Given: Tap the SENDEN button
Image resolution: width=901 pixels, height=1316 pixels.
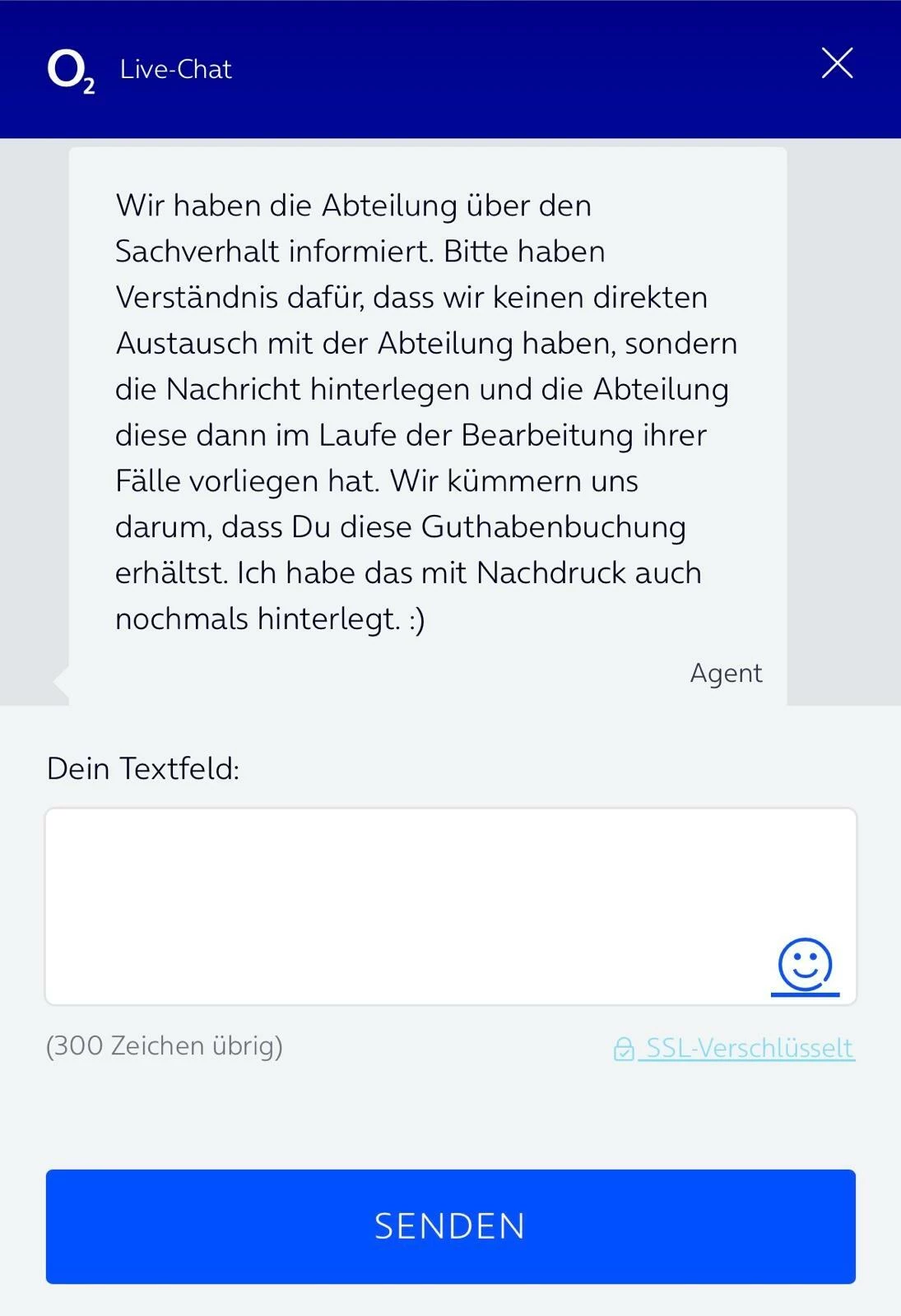Looking at the screenshot, I should pyautogui.click(x=450, y=1226).
